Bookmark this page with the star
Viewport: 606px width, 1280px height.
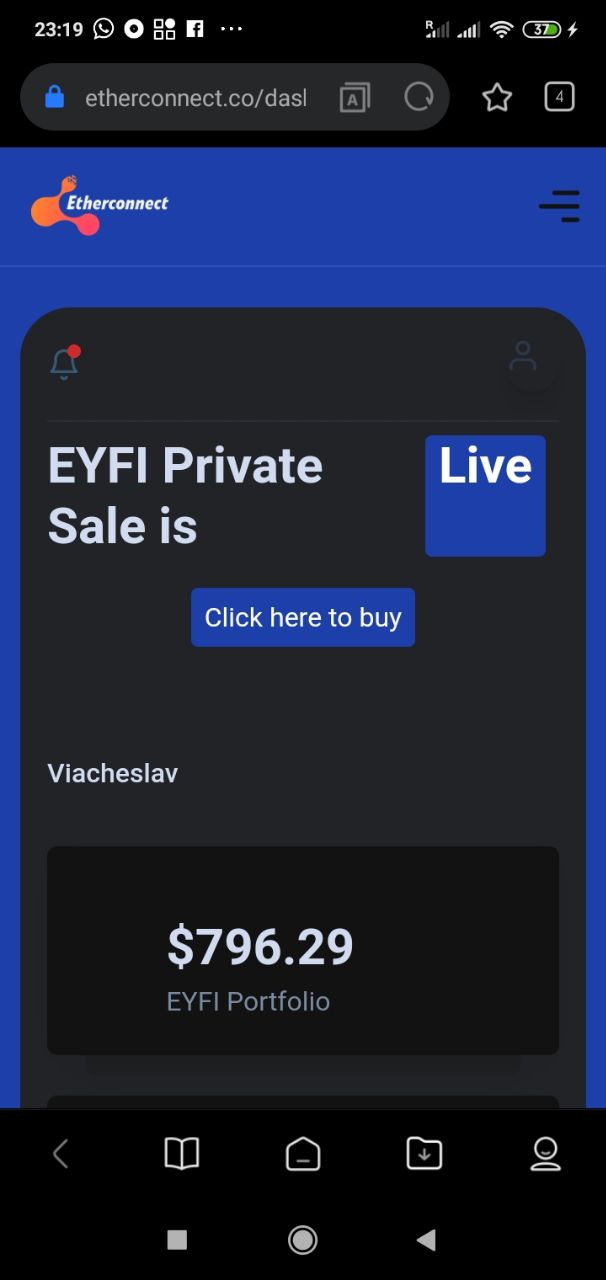click(x=497, y=98)
